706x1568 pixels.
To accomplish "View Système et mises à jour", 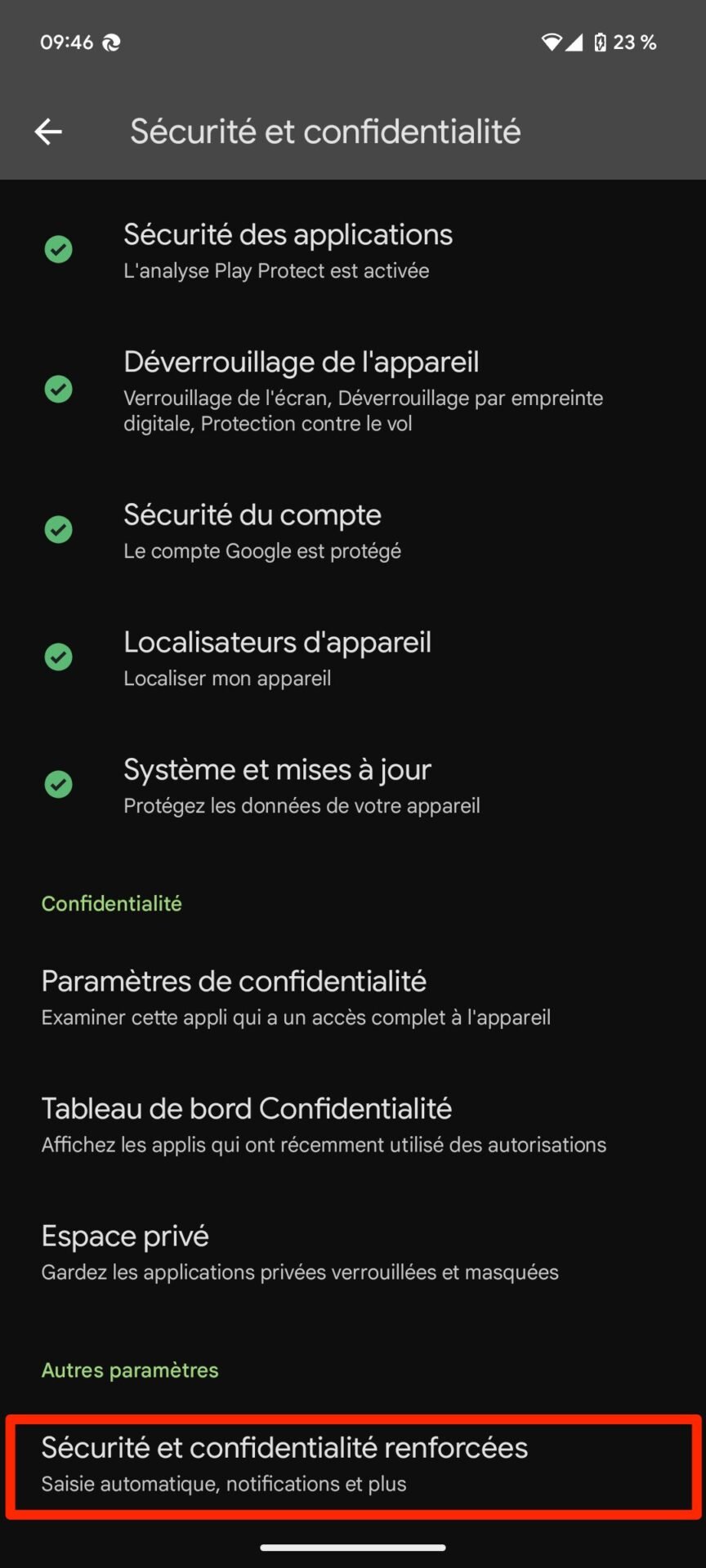I will click(x=353, y=786).
